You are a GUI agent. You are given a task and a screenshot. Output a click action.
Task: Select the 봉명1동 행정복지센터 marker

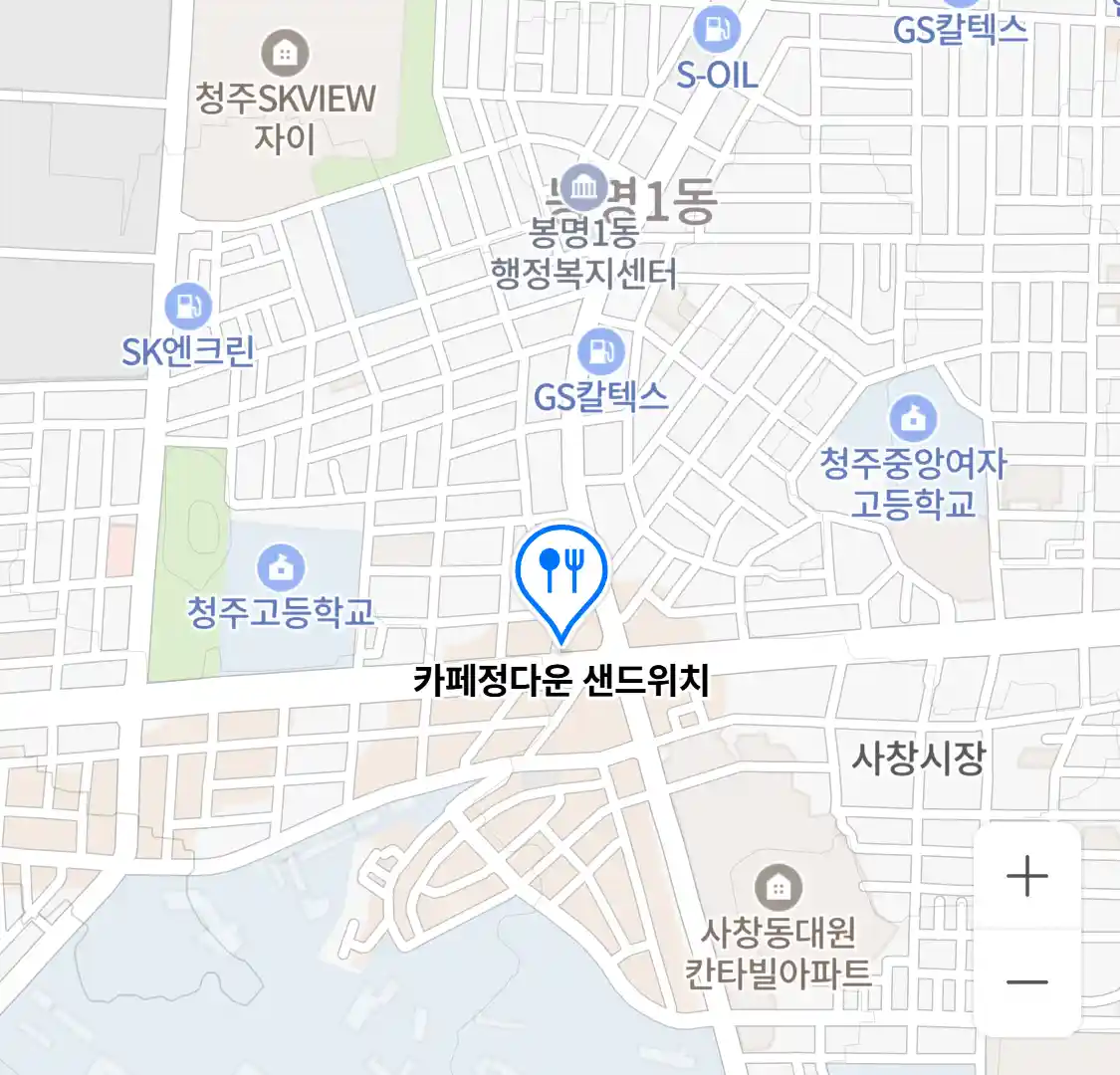point(583,188)
